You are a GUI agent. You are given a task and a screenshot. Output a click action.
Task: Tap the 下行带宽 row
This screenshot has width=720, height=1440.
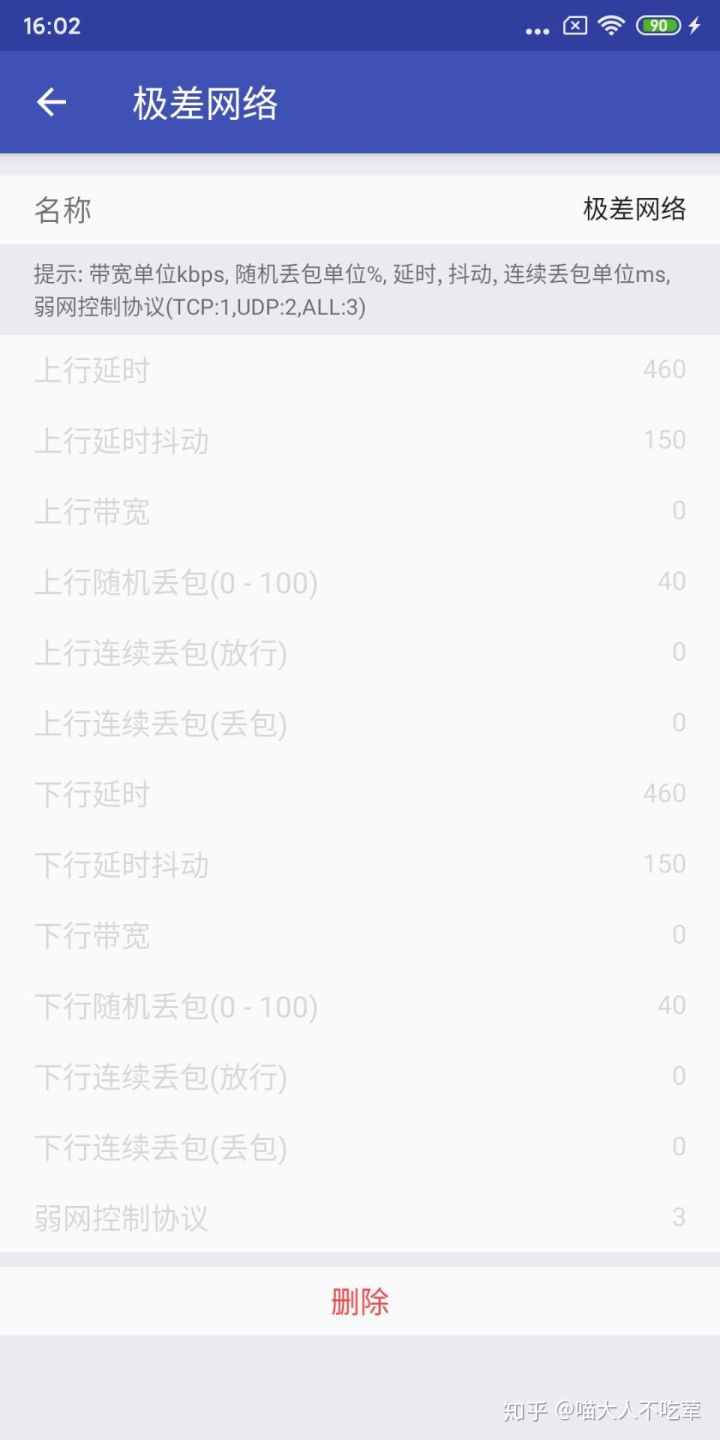tap(360, 935)
